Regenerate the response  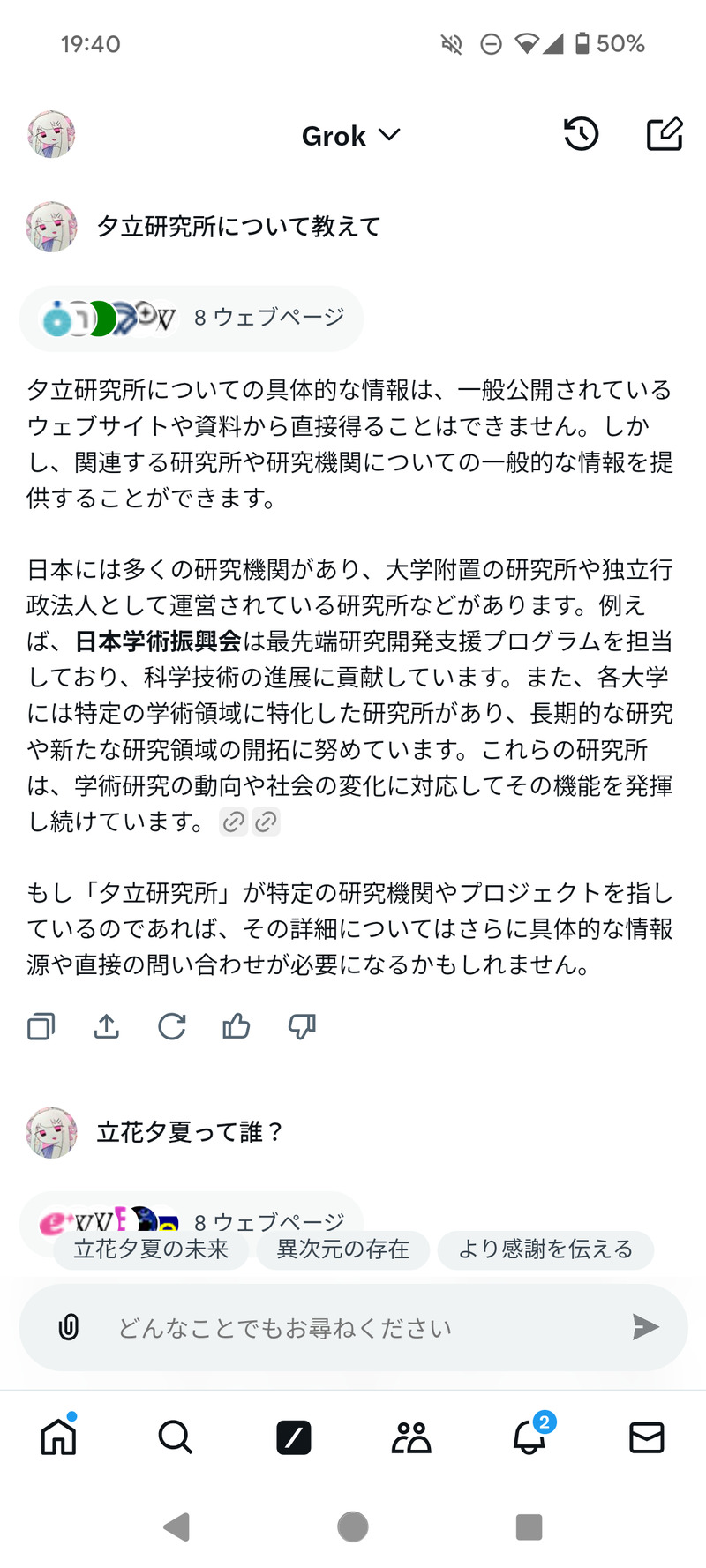(171, 1026)
